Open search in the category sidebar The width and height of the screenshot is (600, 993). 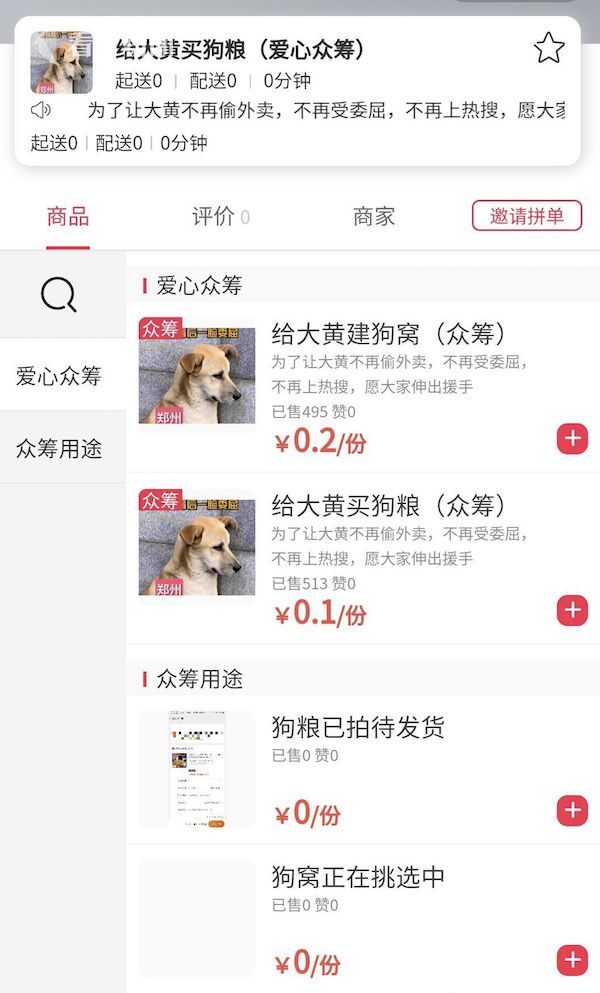[x=59, y=295]
